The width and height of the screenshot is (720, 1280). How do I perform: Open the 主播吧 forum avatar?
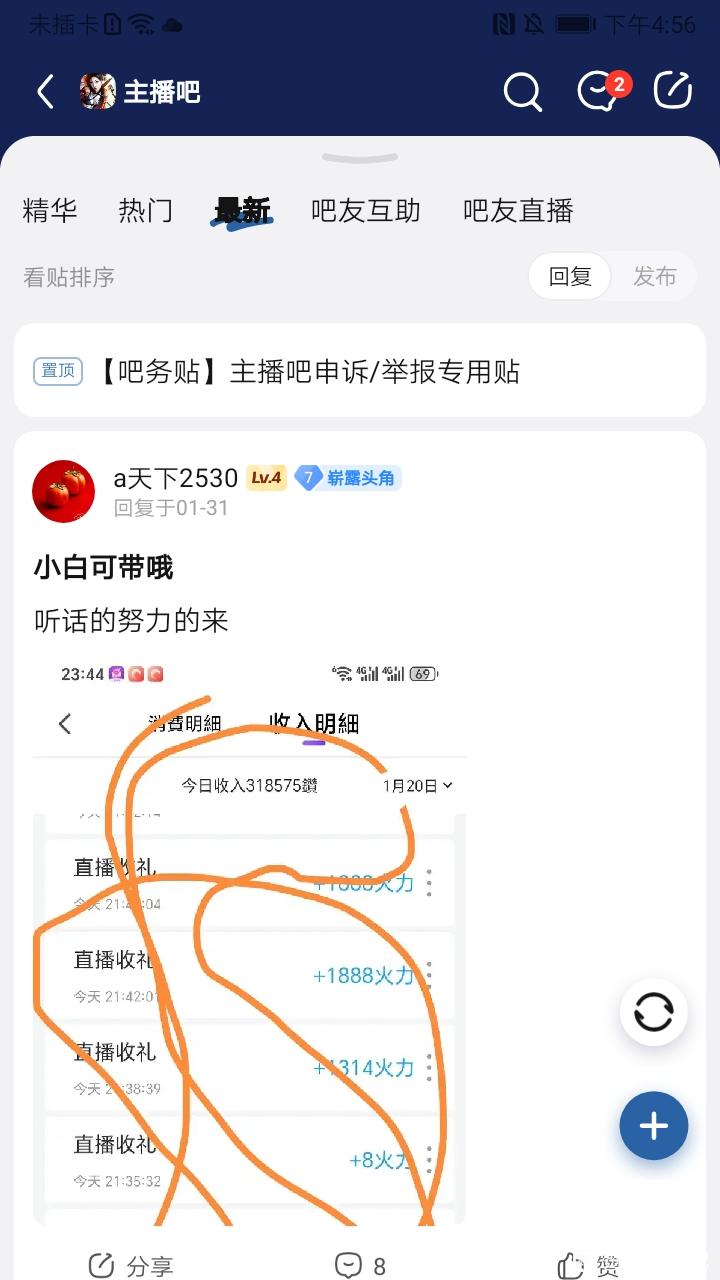pos(97,92)
